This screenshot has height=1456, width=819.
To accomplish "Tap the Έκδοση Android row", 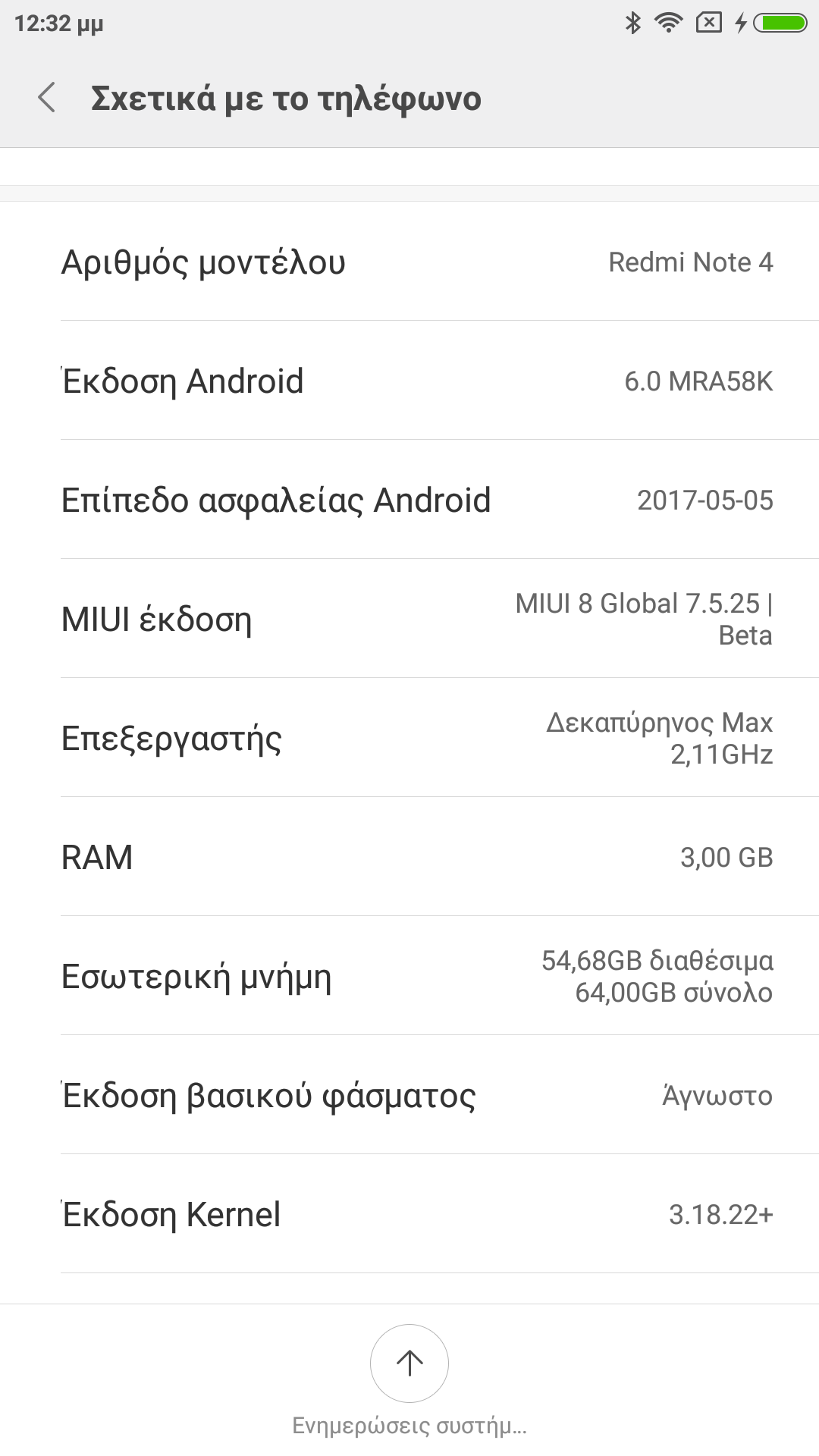I will tap(409, 381).
